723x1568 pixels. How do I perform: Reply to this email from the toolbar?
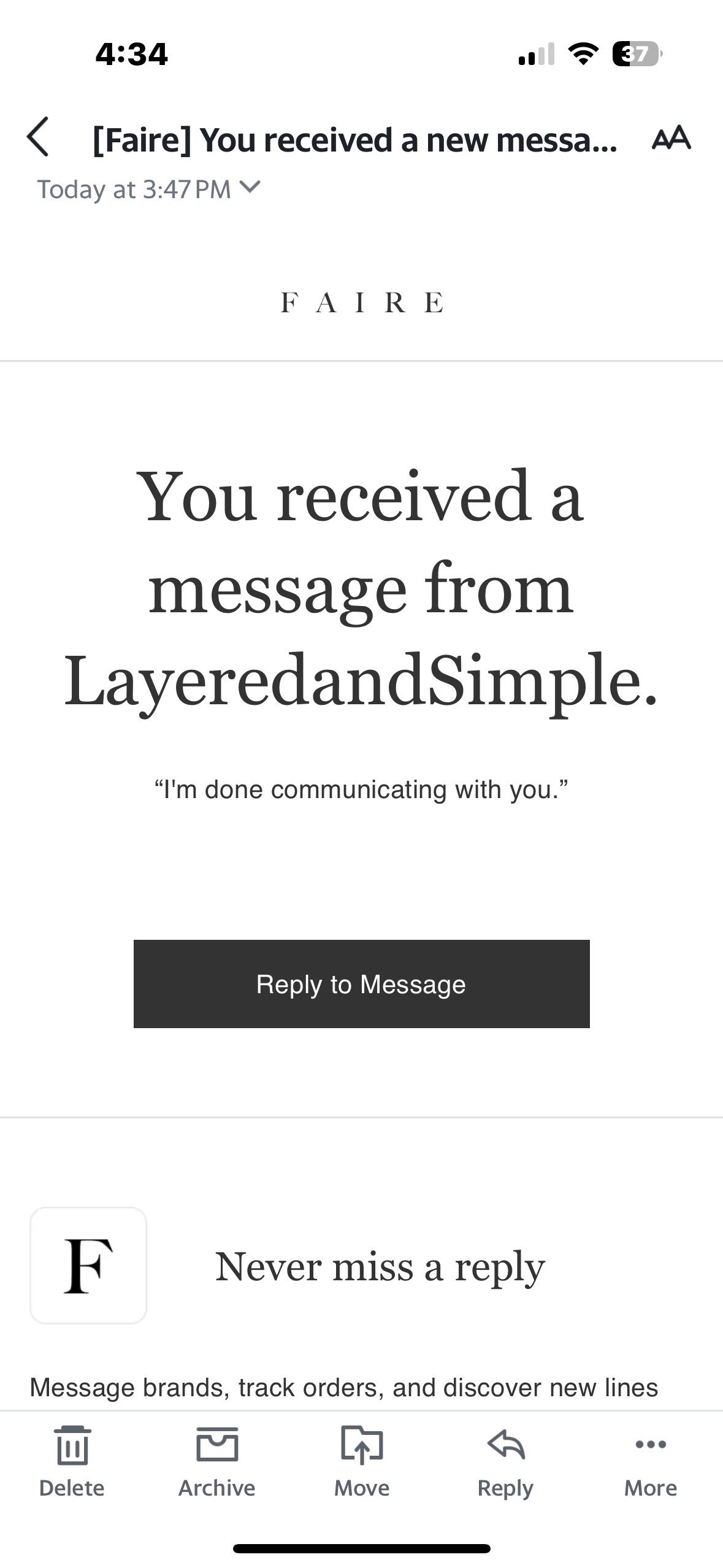(505, 1461)
